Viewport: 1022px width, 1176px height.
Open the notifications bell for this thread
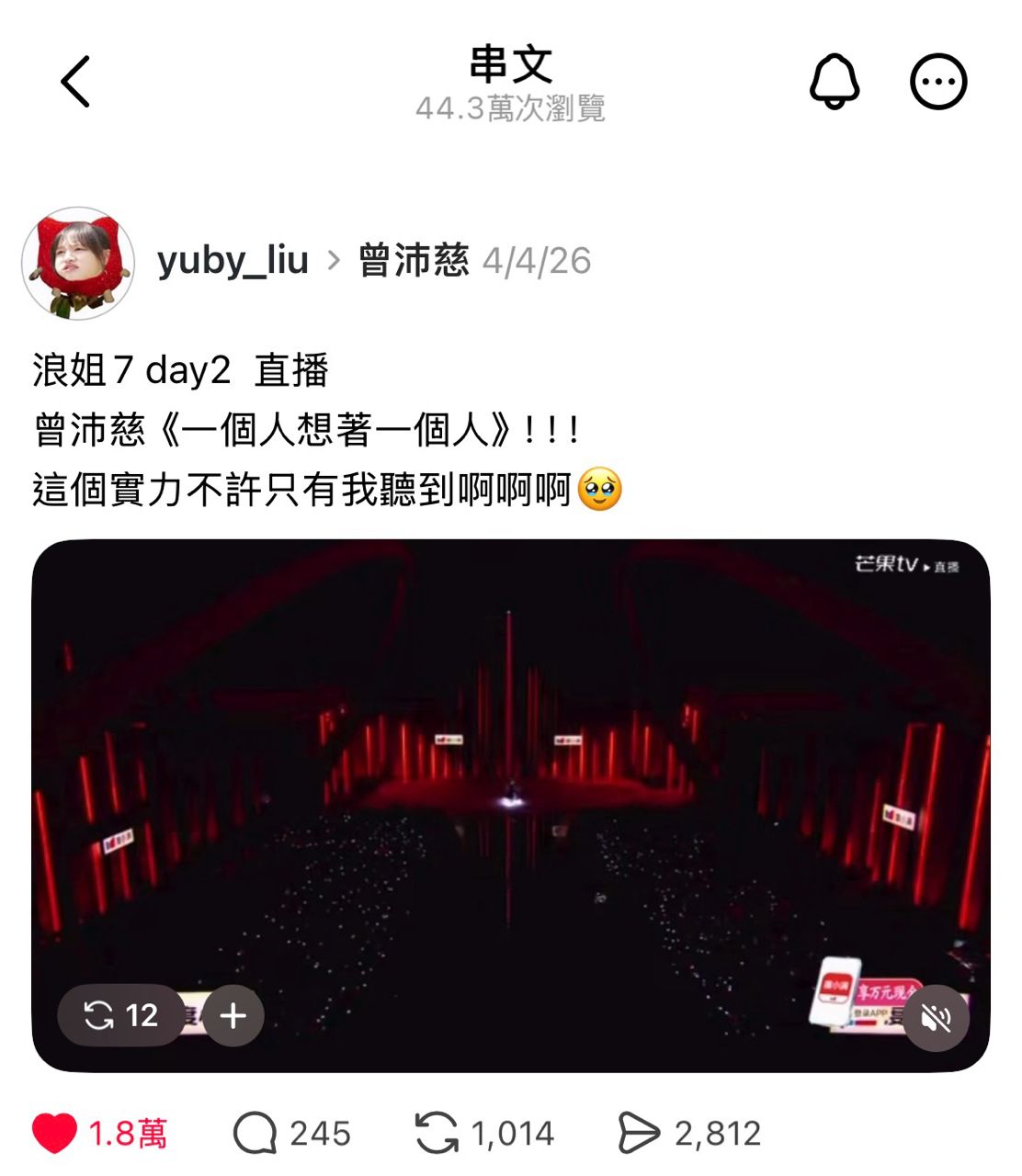click(x=835, y=82)
